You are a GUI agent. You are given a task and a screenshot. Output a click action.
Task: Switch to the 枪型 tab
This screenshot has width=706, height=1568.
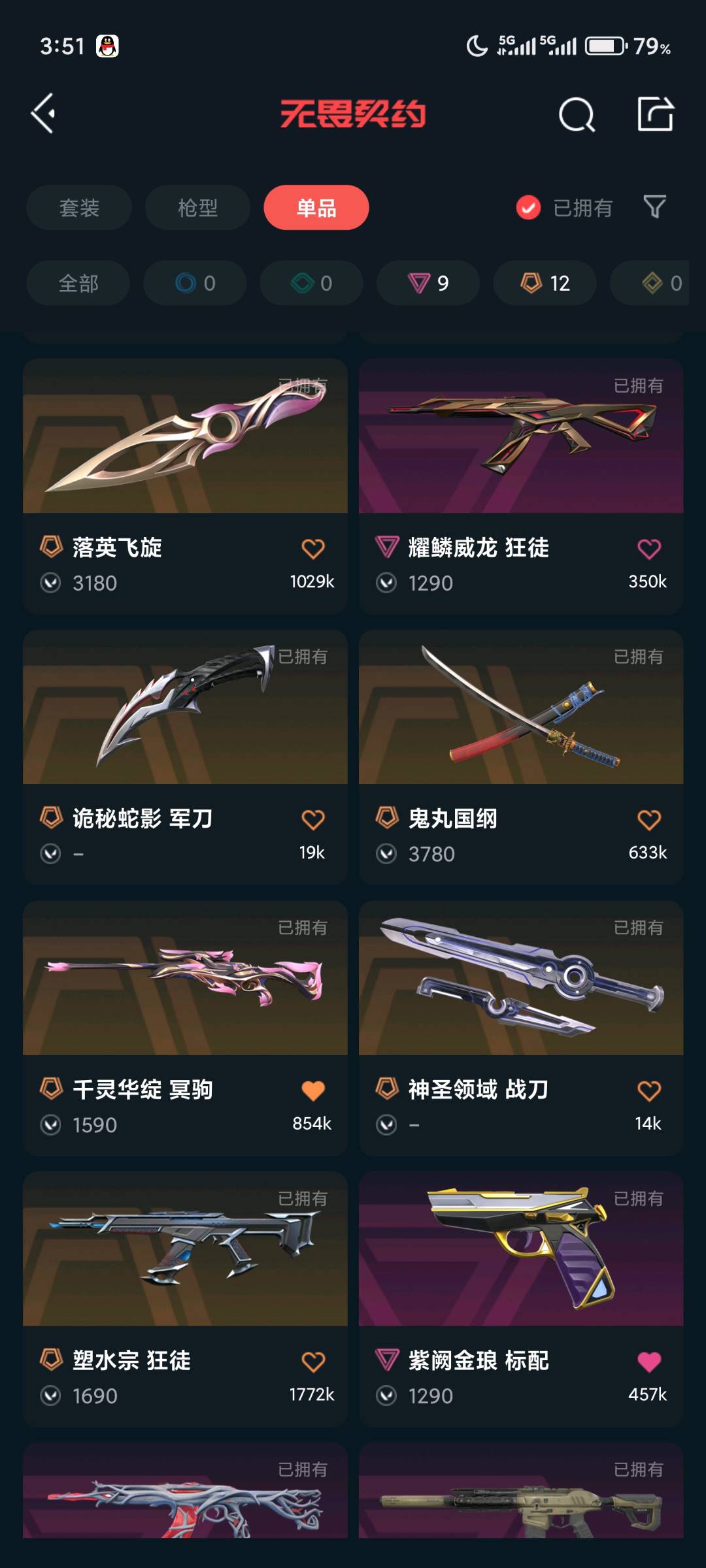[197, 208]
